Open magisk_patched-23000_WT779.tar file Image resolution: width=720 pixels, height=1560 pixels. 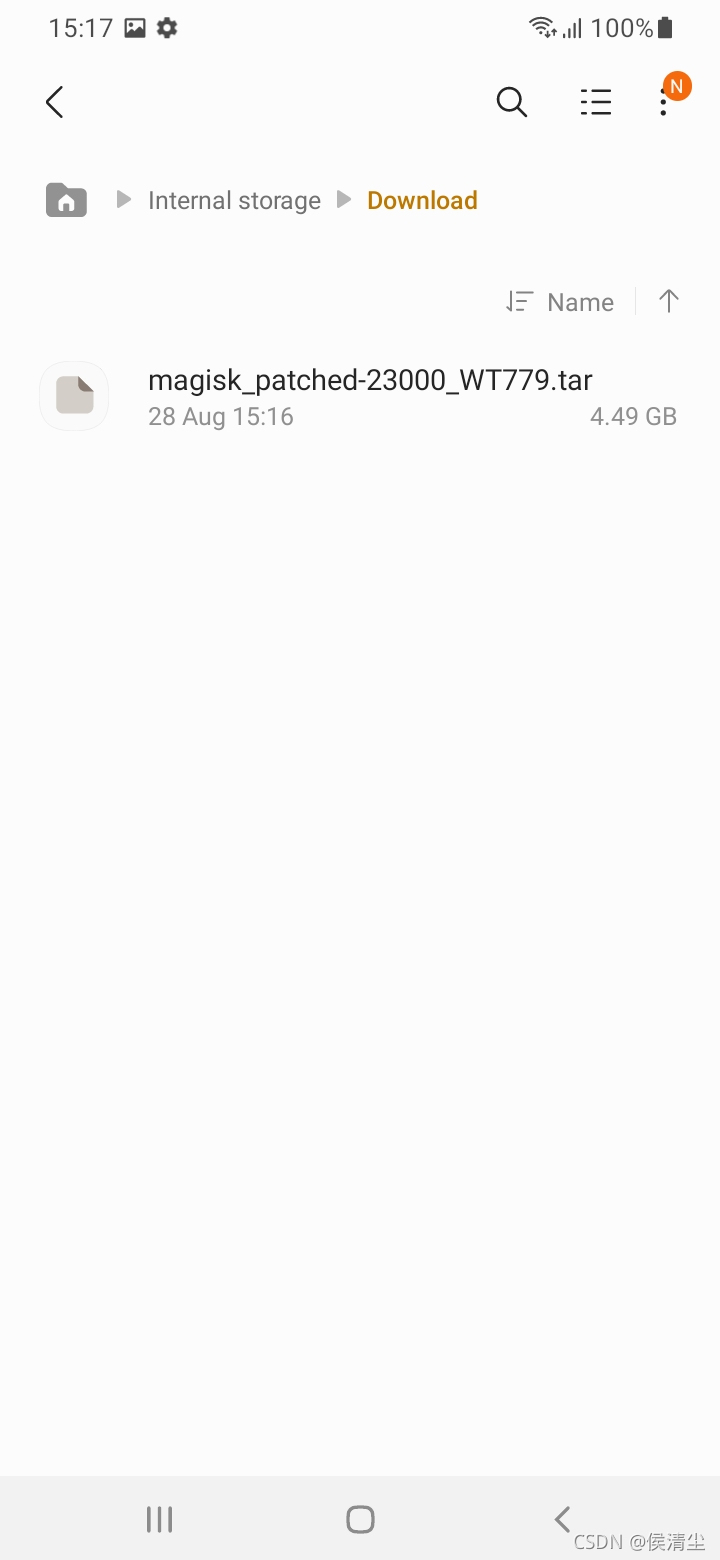[370, 396]
